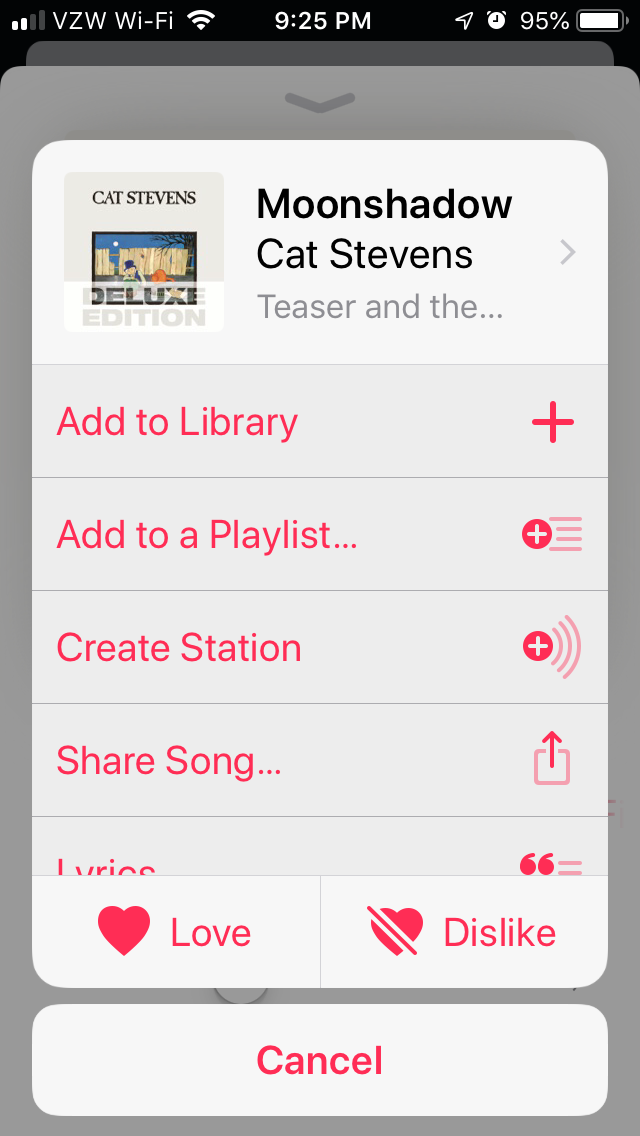The image size is (640, 1136).
Task: Create Station from this song
Action: pos(320,648)
